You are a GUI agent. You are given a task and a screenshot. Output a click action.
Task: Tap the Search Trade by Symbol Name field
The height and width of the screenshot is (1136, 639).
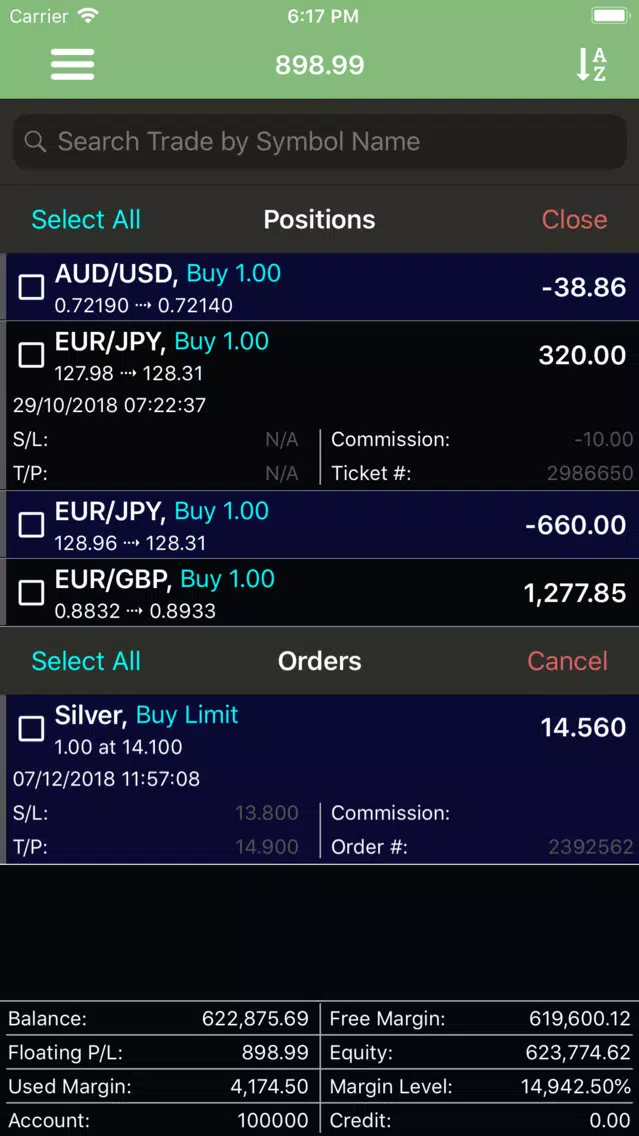[320, 141]
